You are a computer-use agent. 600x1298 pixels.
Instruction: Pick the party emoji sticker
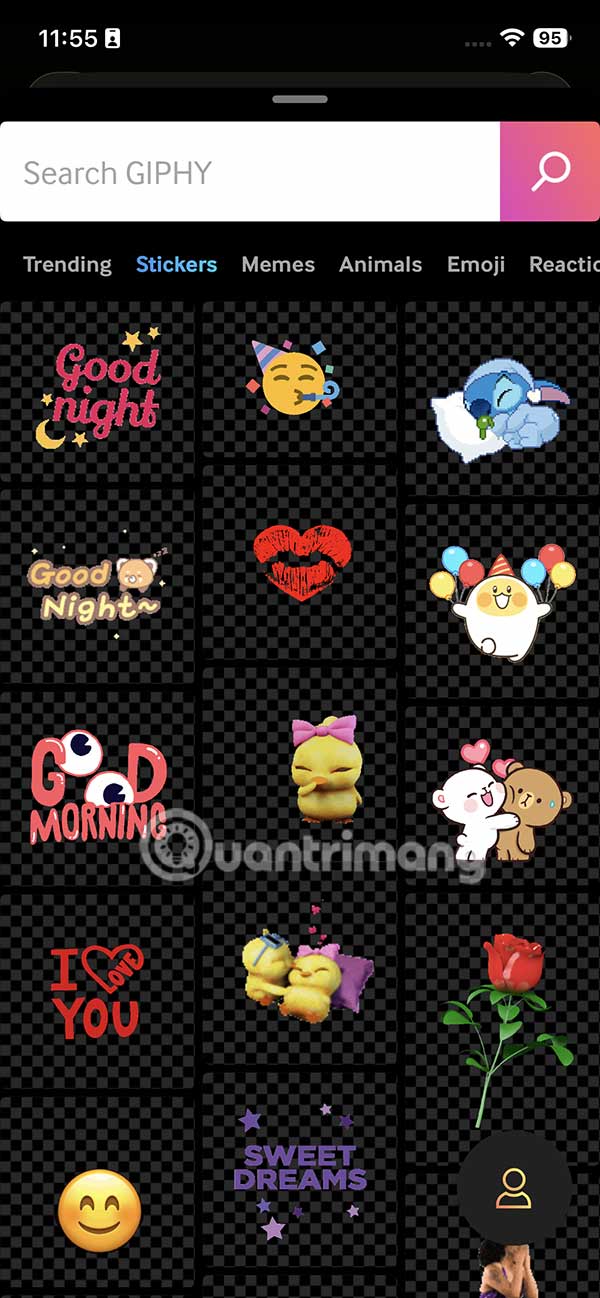297,380
